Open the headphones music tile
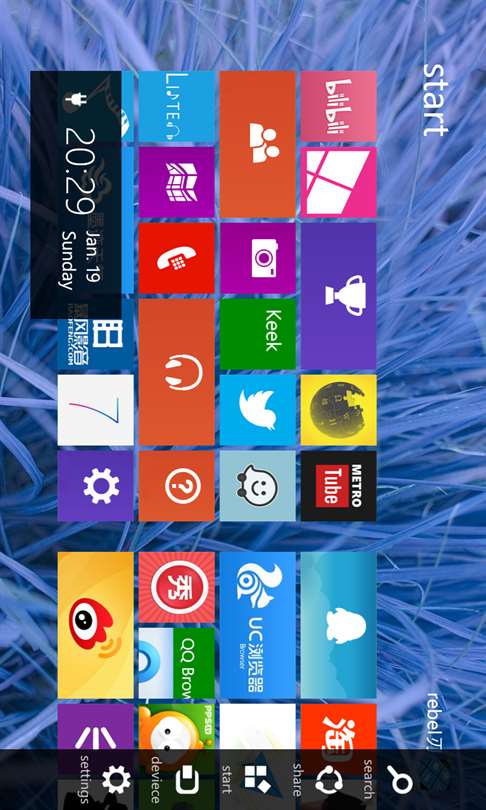The image size is (486, 810). (x=177, y=372)
